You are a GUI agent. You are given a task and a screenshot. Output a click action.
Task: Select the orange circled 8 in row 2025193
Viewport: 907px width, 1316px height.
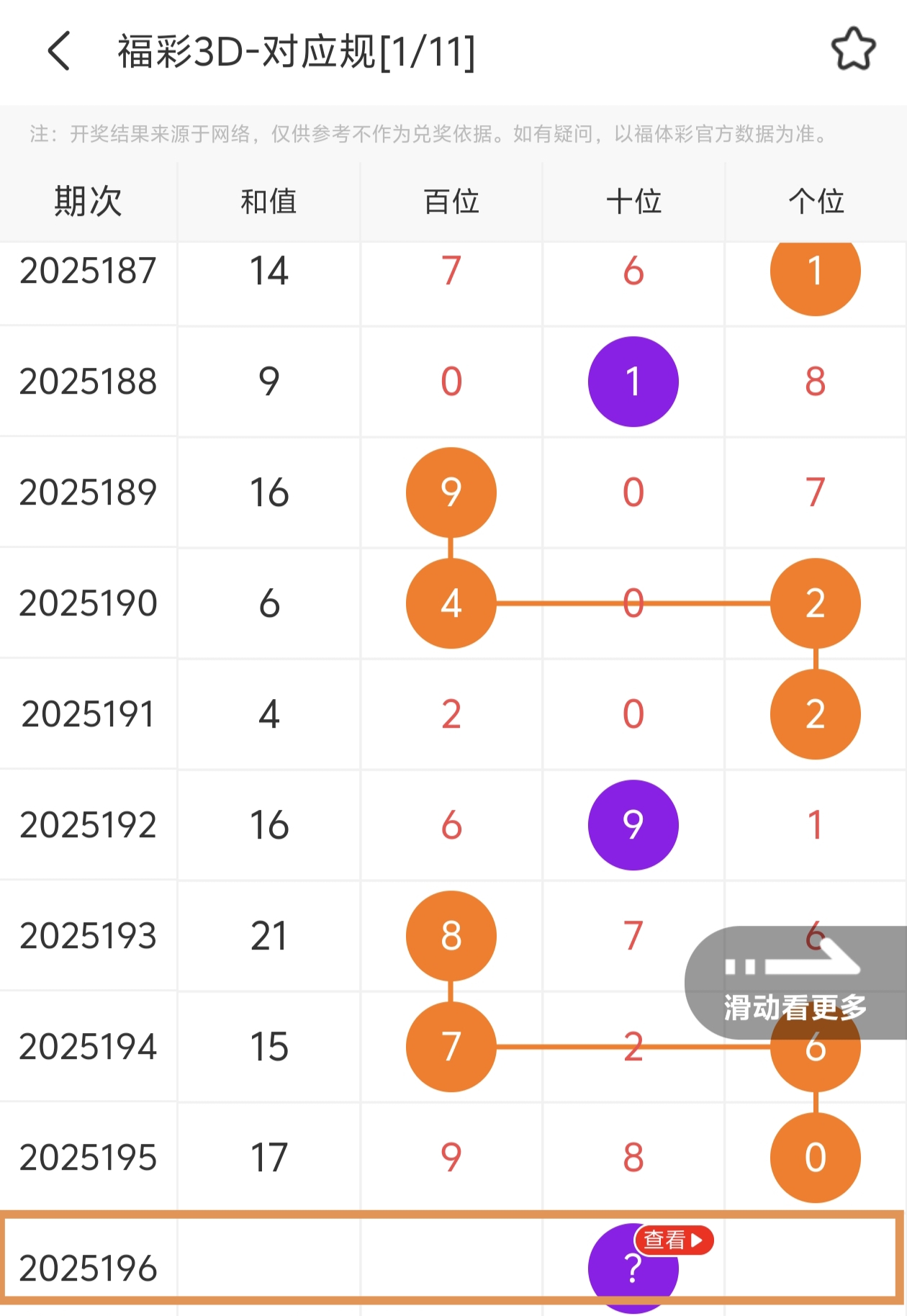coord(451,936)
